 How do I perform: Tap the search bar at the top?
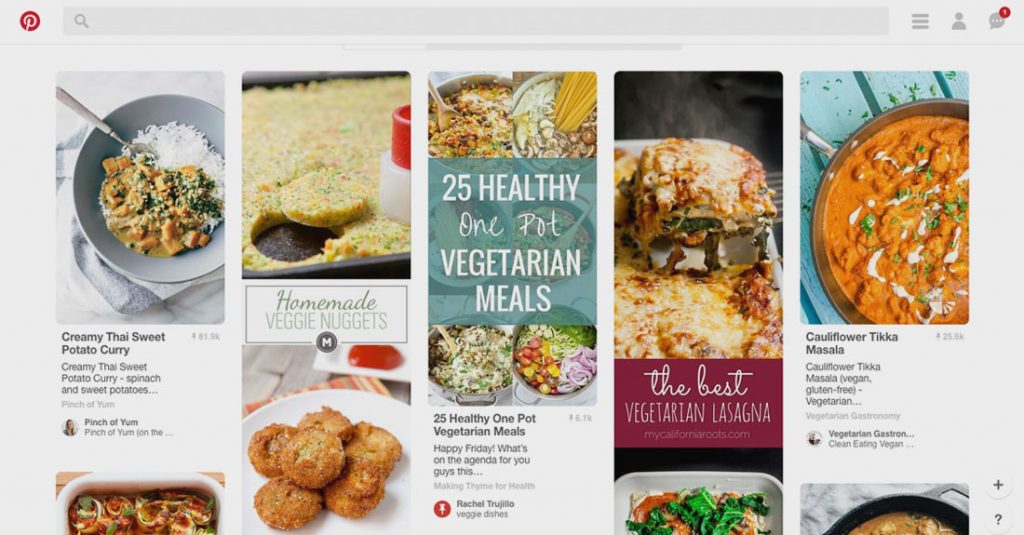(475, 21)
